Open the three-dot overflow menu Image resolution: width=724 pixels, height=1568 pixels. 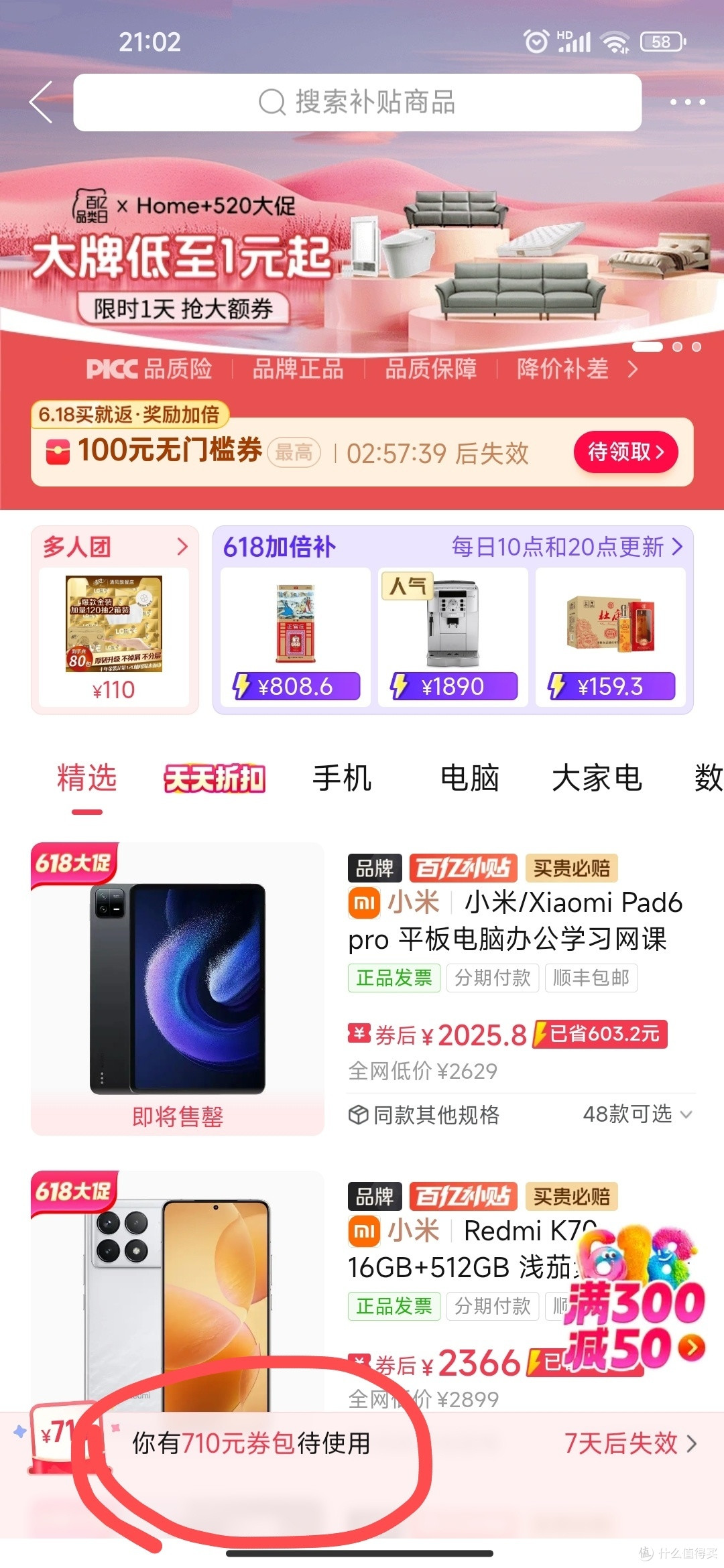(688, 103)
